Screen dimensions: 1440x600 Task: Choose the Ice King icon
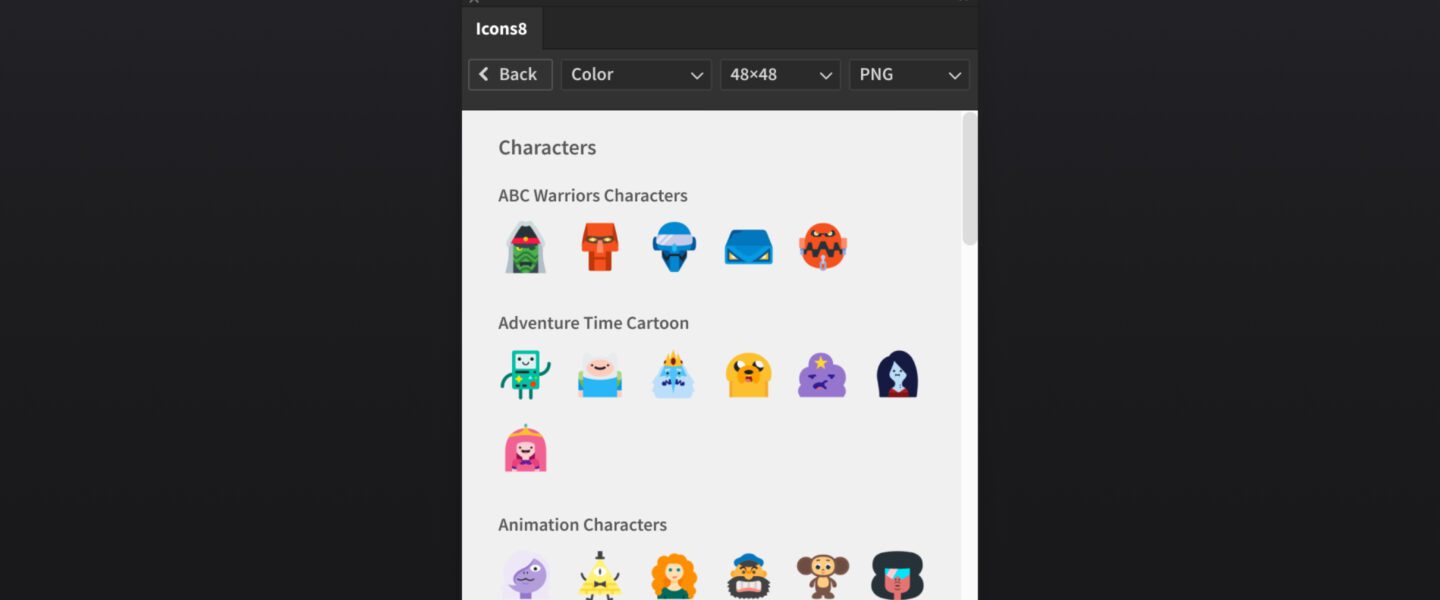click(x=674, y=375)
